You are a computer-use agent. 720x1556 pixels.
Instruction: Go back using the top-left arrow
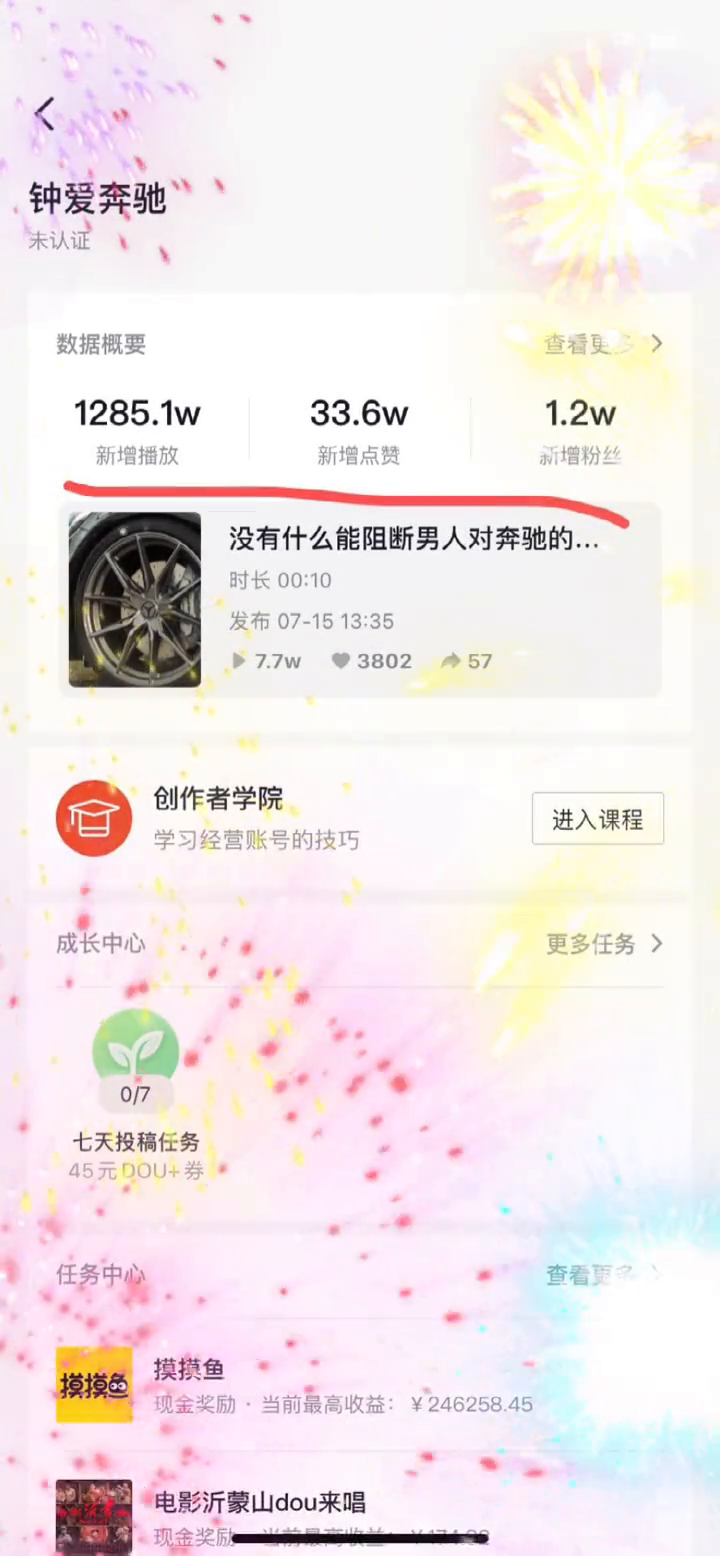tap(45, 114)
